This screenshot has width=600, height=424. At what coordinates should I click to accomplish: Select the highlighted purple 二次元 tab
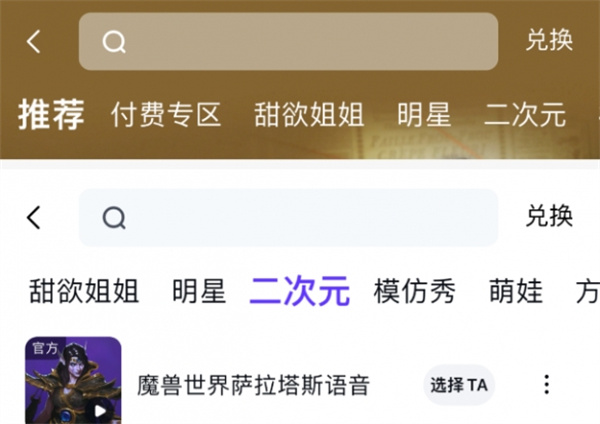[300, 292]
